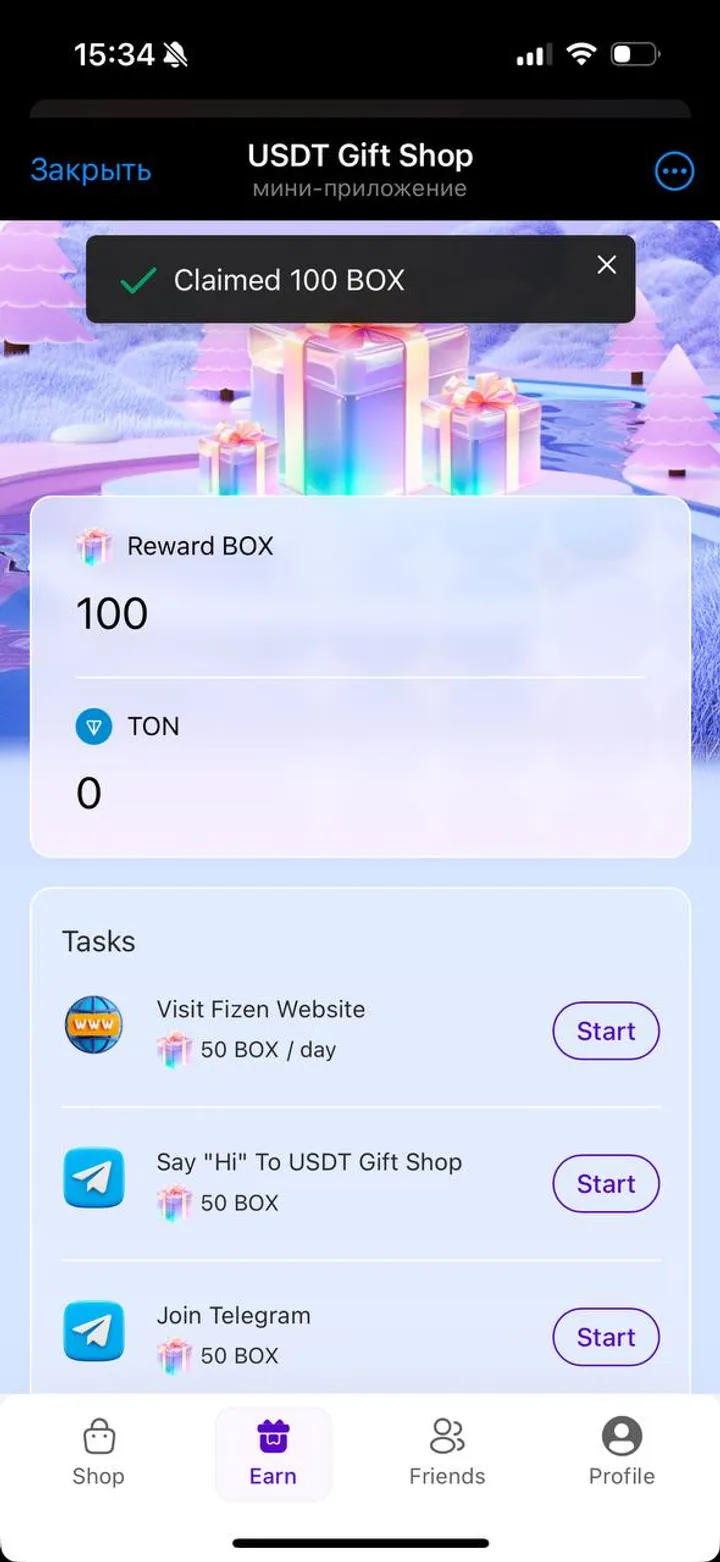Click the Reward BOX gift icon
The width and height of the screenshot is (720, 1562).
coord(93,546)
